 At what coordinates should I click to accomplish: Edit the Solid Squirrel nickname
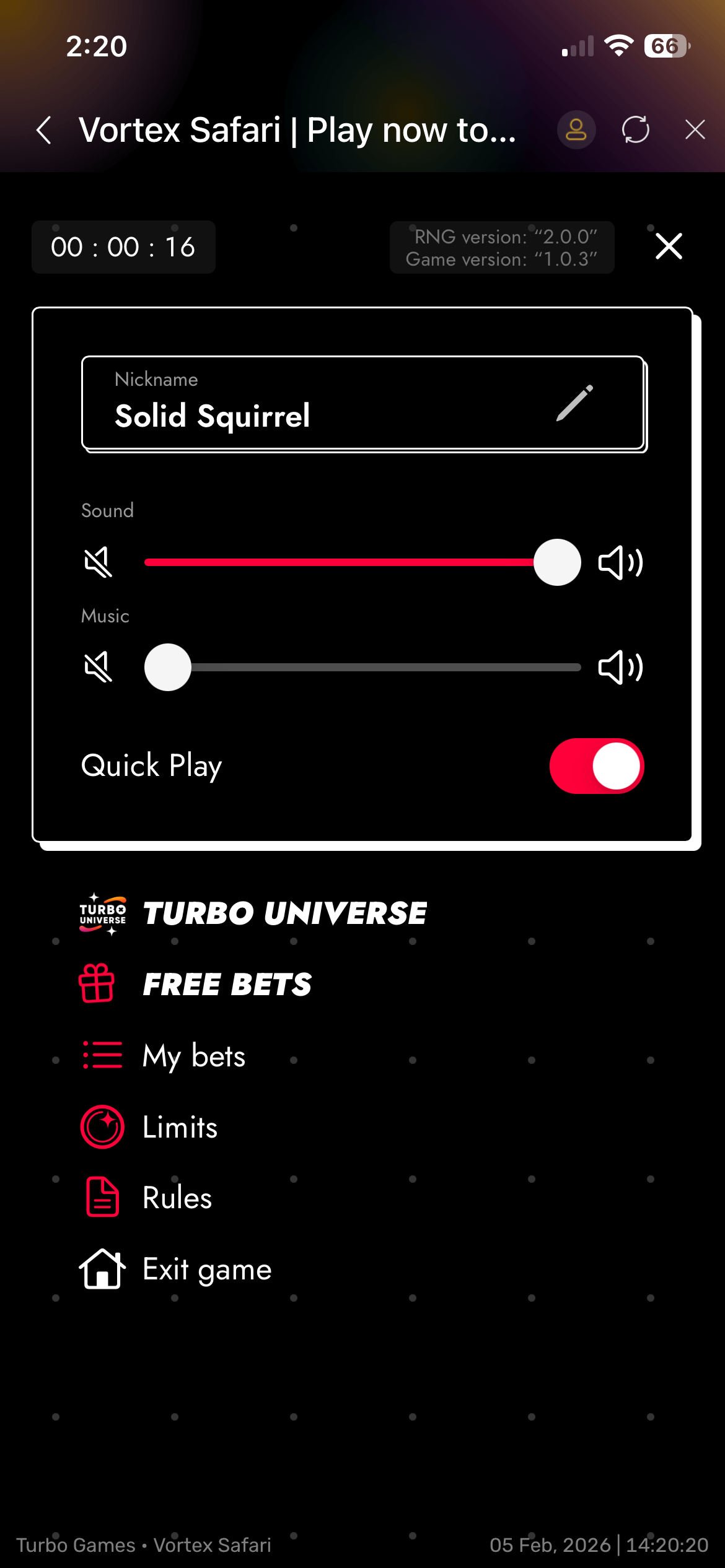pos(574,403)
